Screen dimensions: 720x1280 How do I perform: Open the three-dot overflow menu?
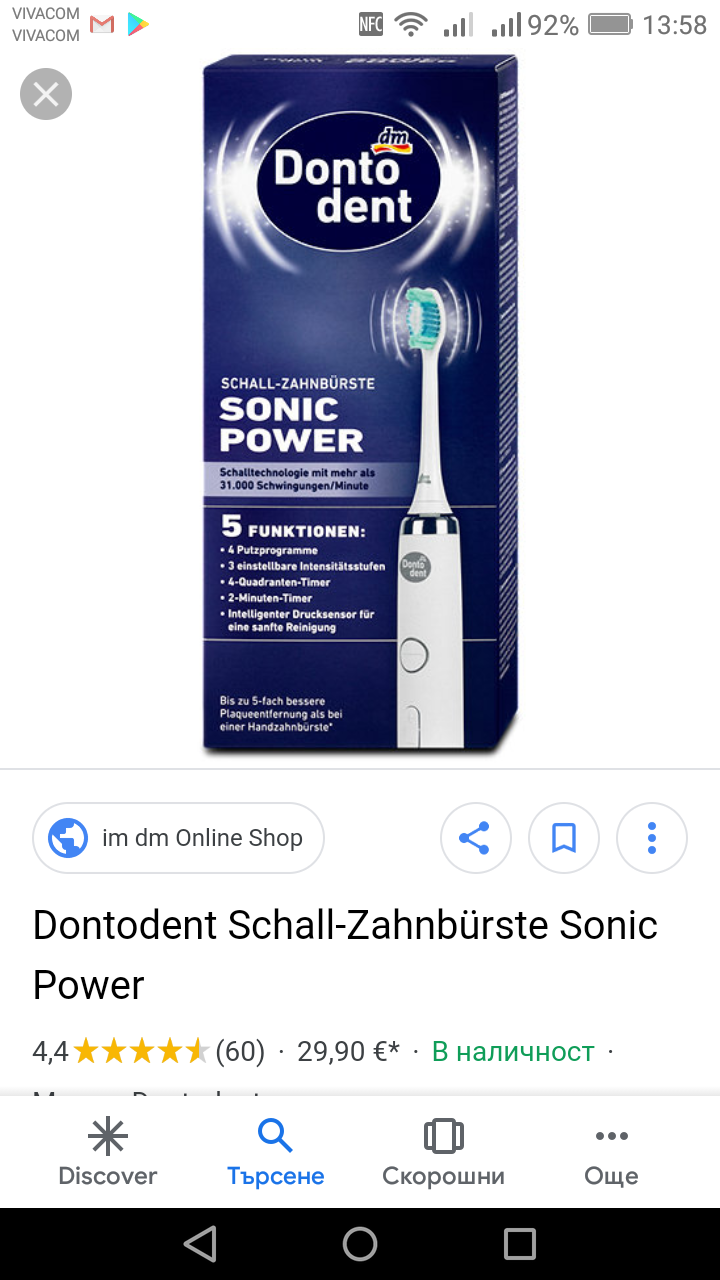pos(652,838)
